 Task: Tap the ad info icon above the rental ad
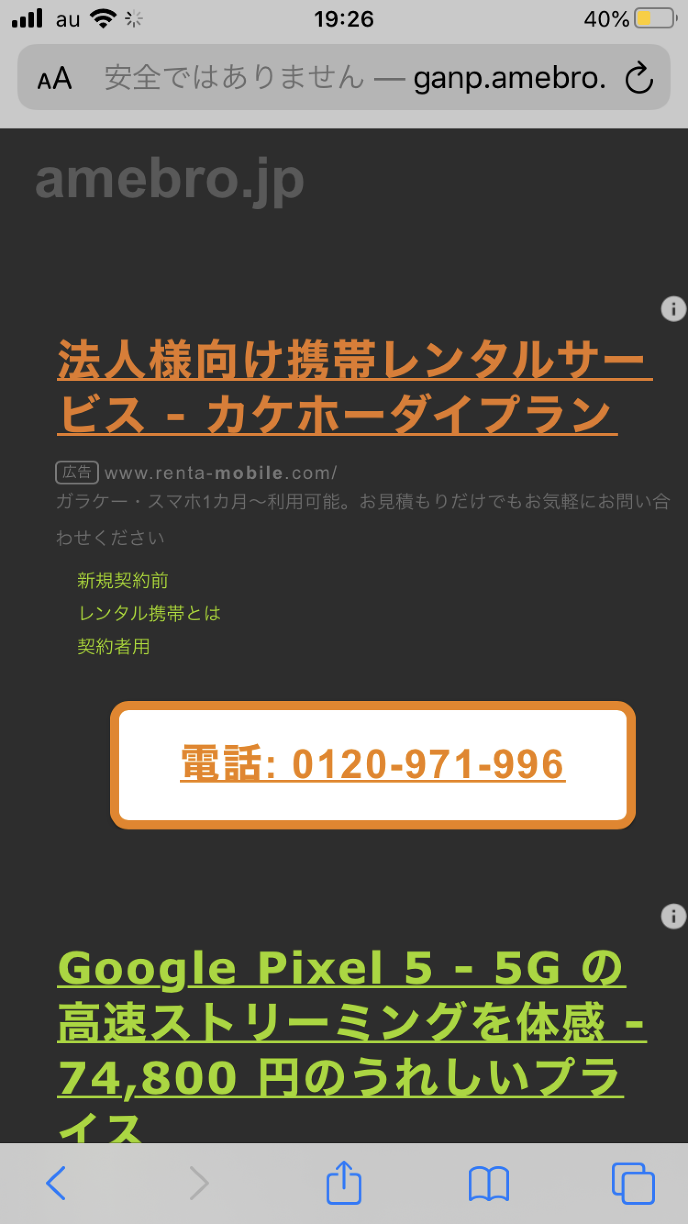click(673, 309)
